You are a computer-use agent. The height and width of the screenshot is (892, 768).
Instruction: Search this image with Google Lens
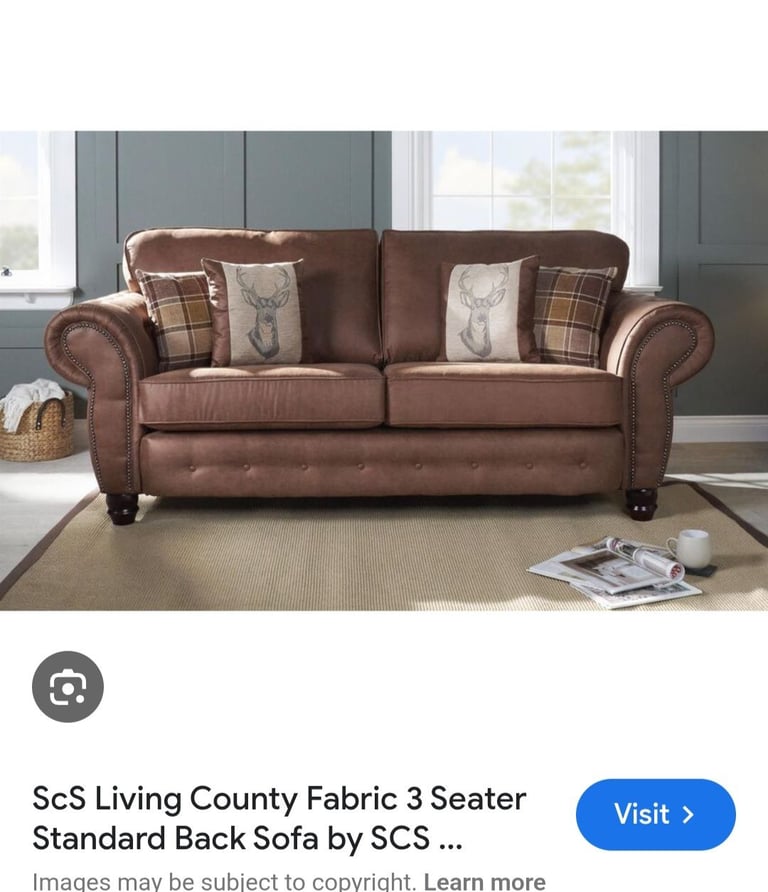point(67,687)
